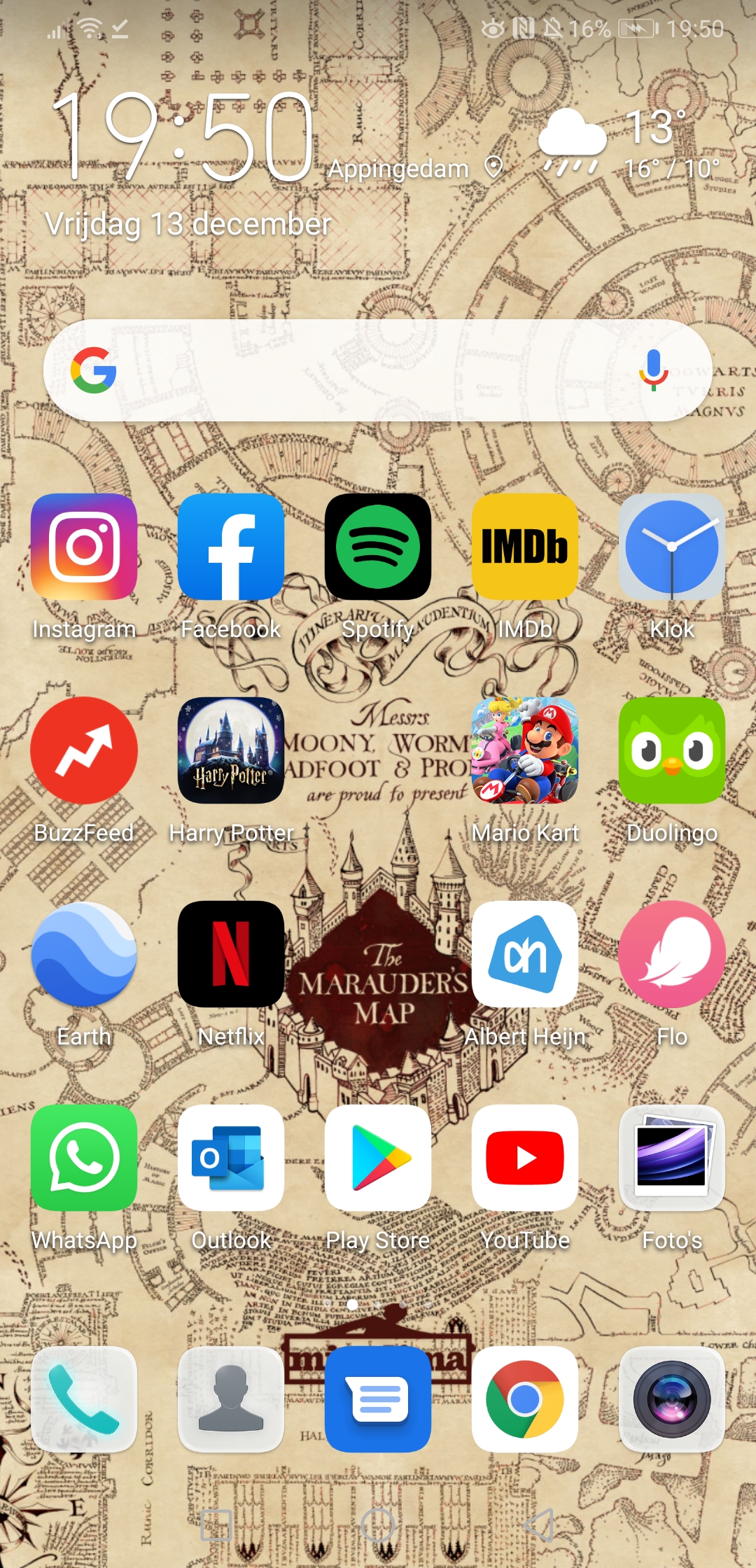Open YouTube
The image size is (756, 1568).
coord(525,1158)
